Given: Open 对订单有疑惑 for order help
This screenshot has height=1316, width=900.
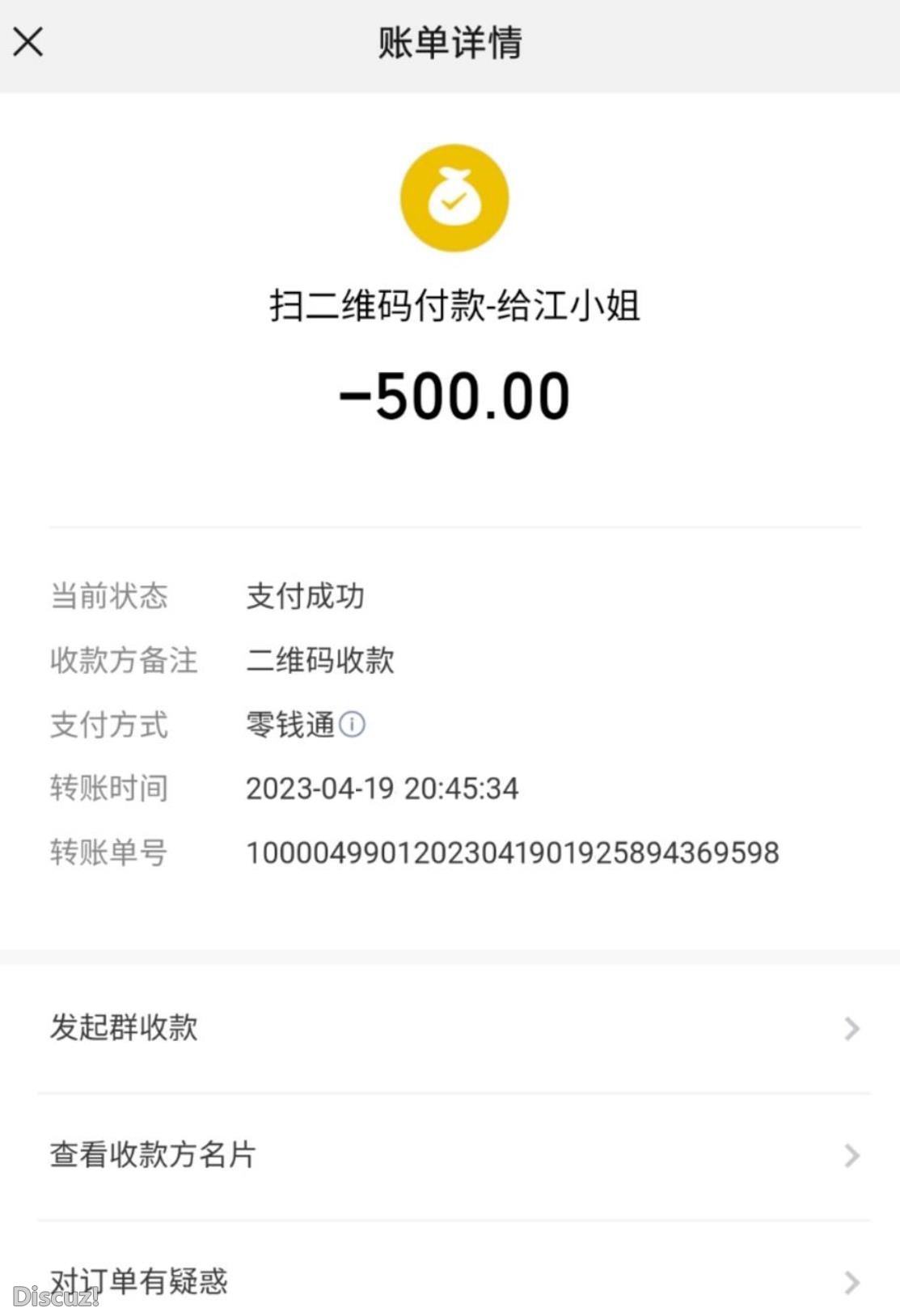Looking at the screenshot, I should (x=138, y=1282).
